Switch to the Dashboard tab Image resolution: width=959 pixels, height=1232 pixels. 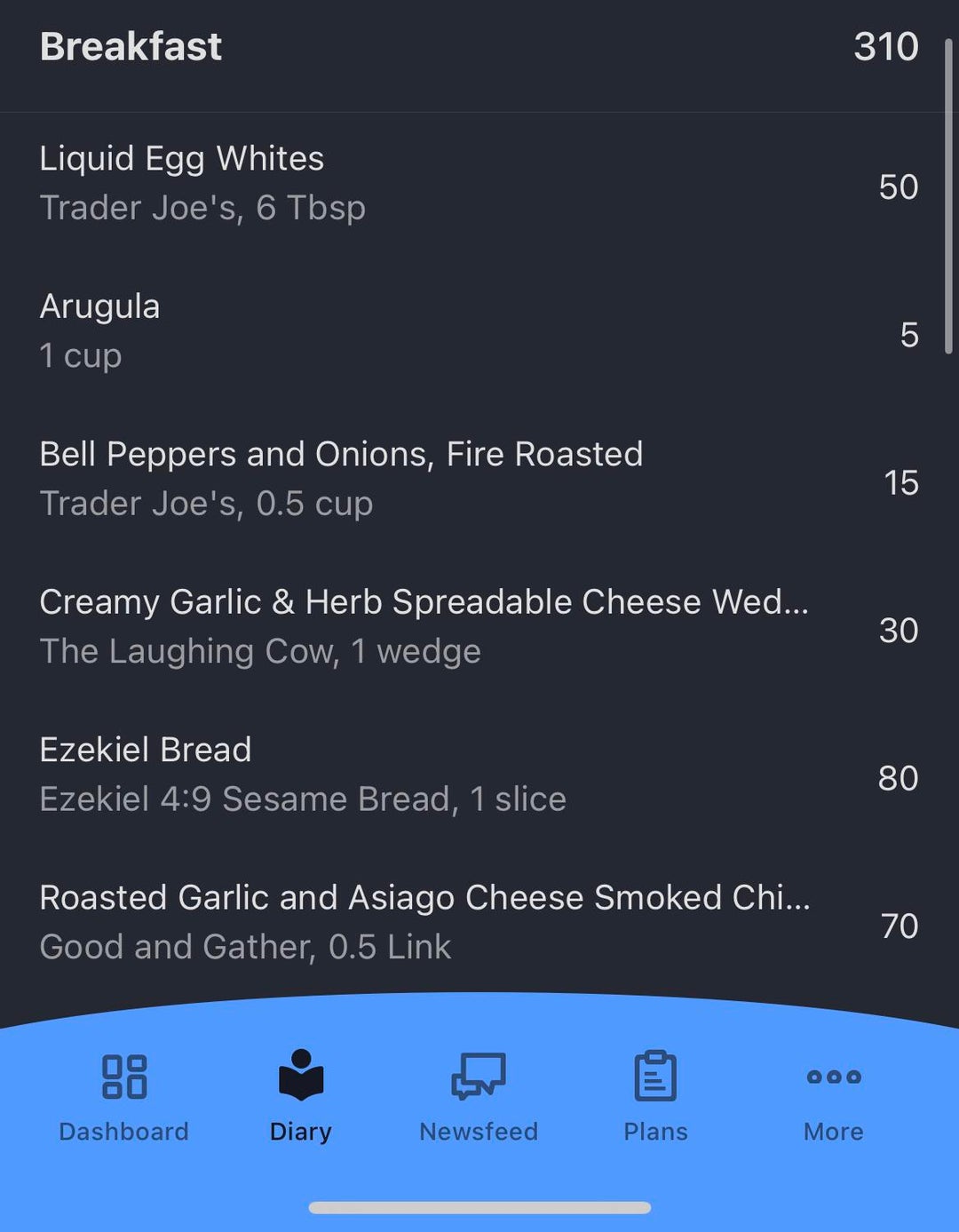coord(123,1096)
